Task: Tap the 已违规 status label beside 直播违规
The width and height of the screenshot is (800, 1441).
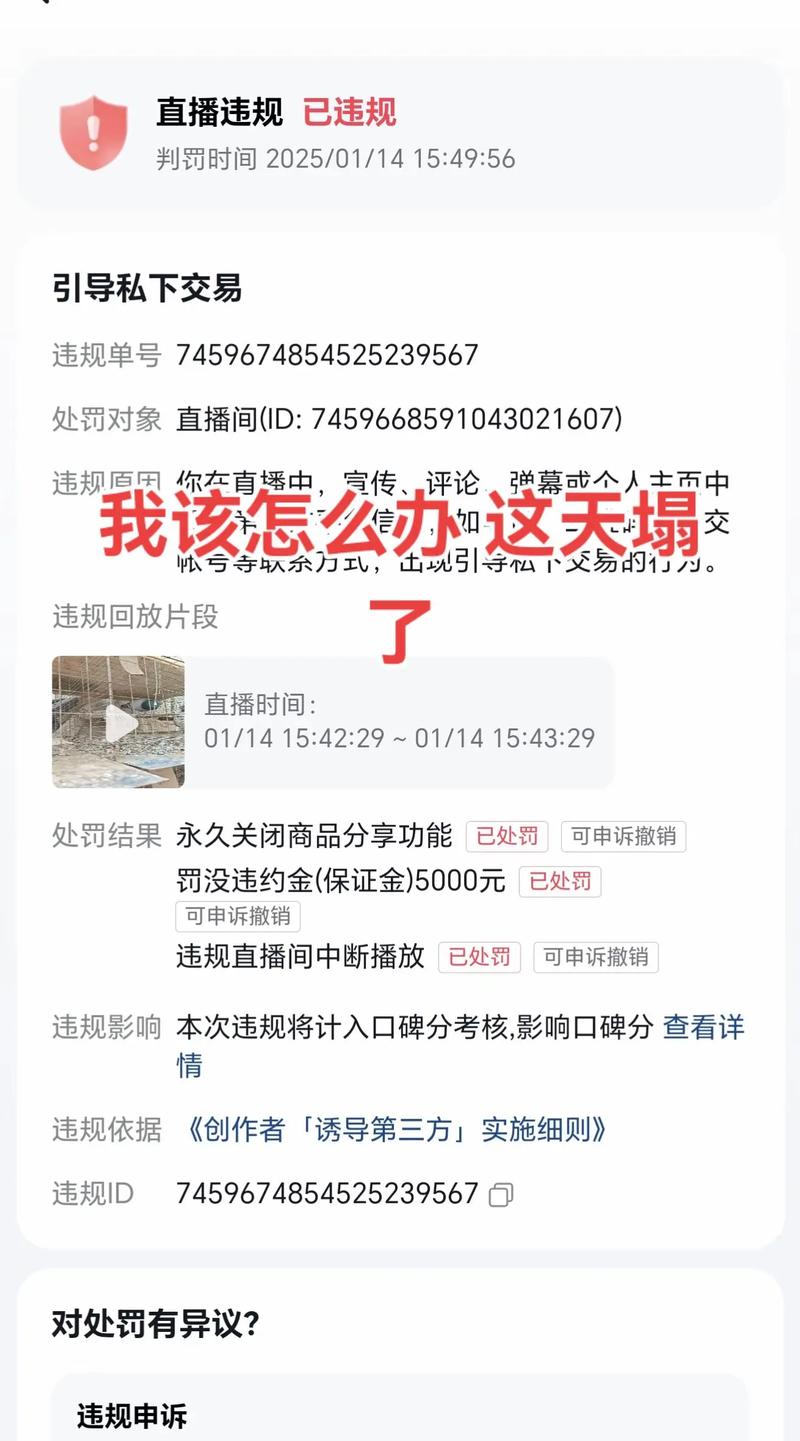Action: click(x=349, y=114)
